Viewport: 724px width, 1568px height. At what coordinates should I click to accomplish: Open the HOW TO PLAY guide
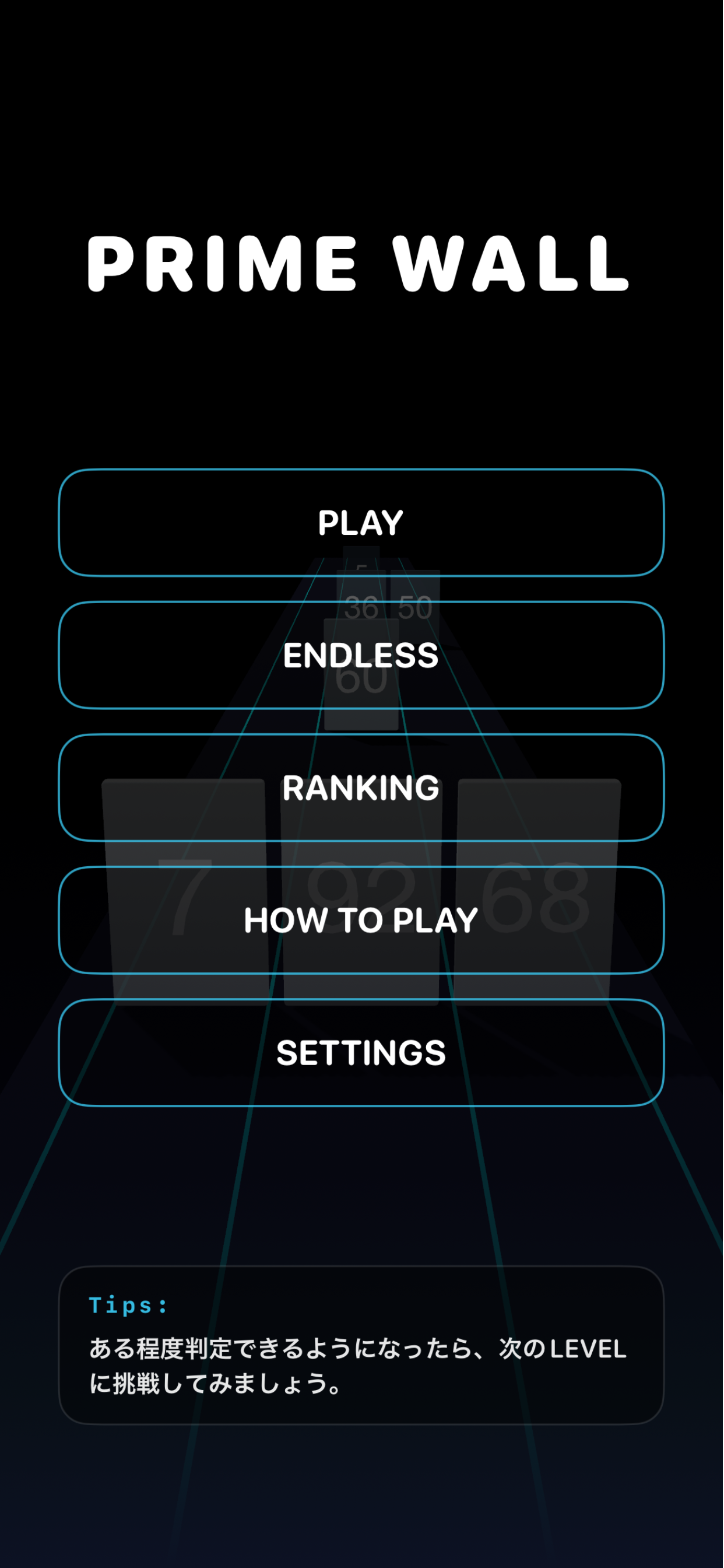click(x=361, y=921)
